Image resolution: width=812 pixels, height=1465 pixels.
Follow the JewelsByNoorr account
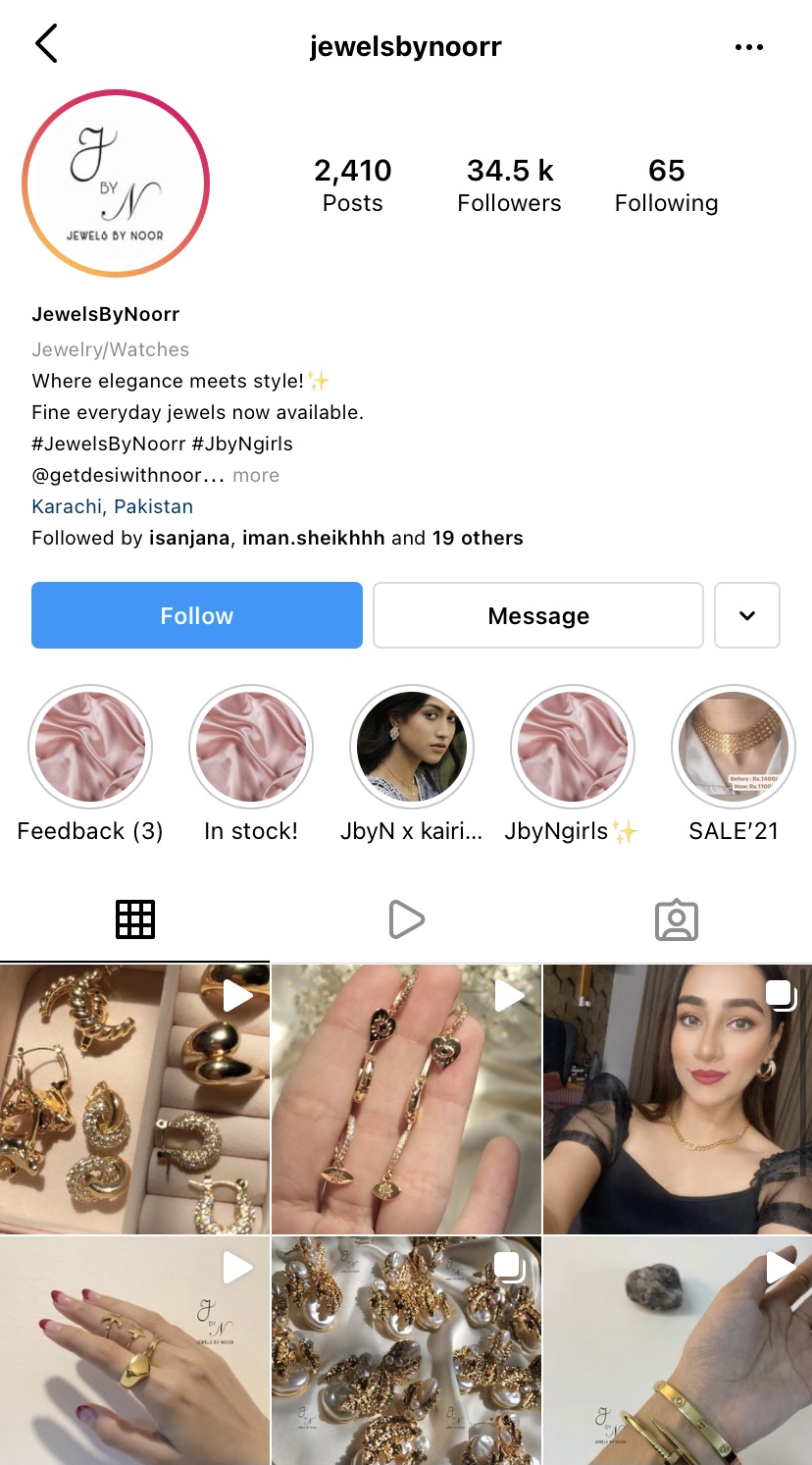click(x=197, y=615)
